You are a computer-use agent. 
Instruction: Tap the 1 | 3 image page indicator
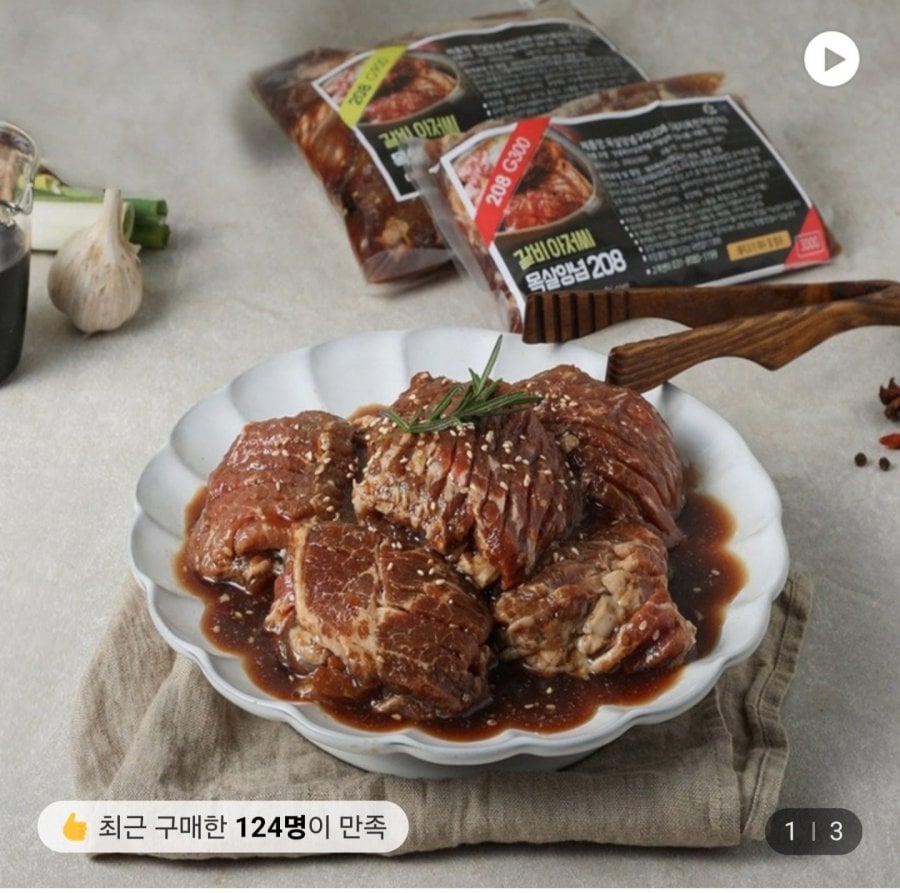pos(813,831)
